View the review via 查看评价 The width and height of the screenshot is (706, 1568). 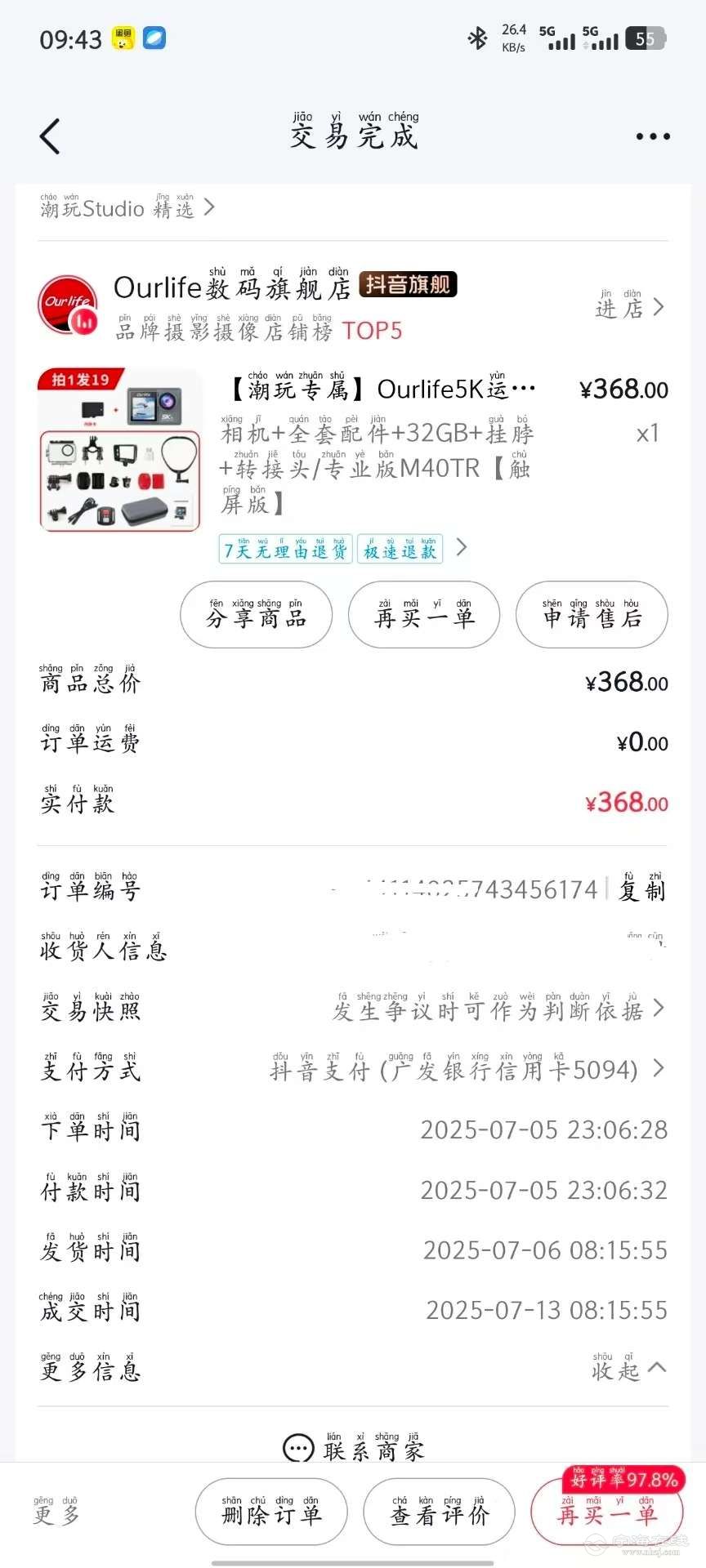pyautogui.click(x=439, y=1512)
